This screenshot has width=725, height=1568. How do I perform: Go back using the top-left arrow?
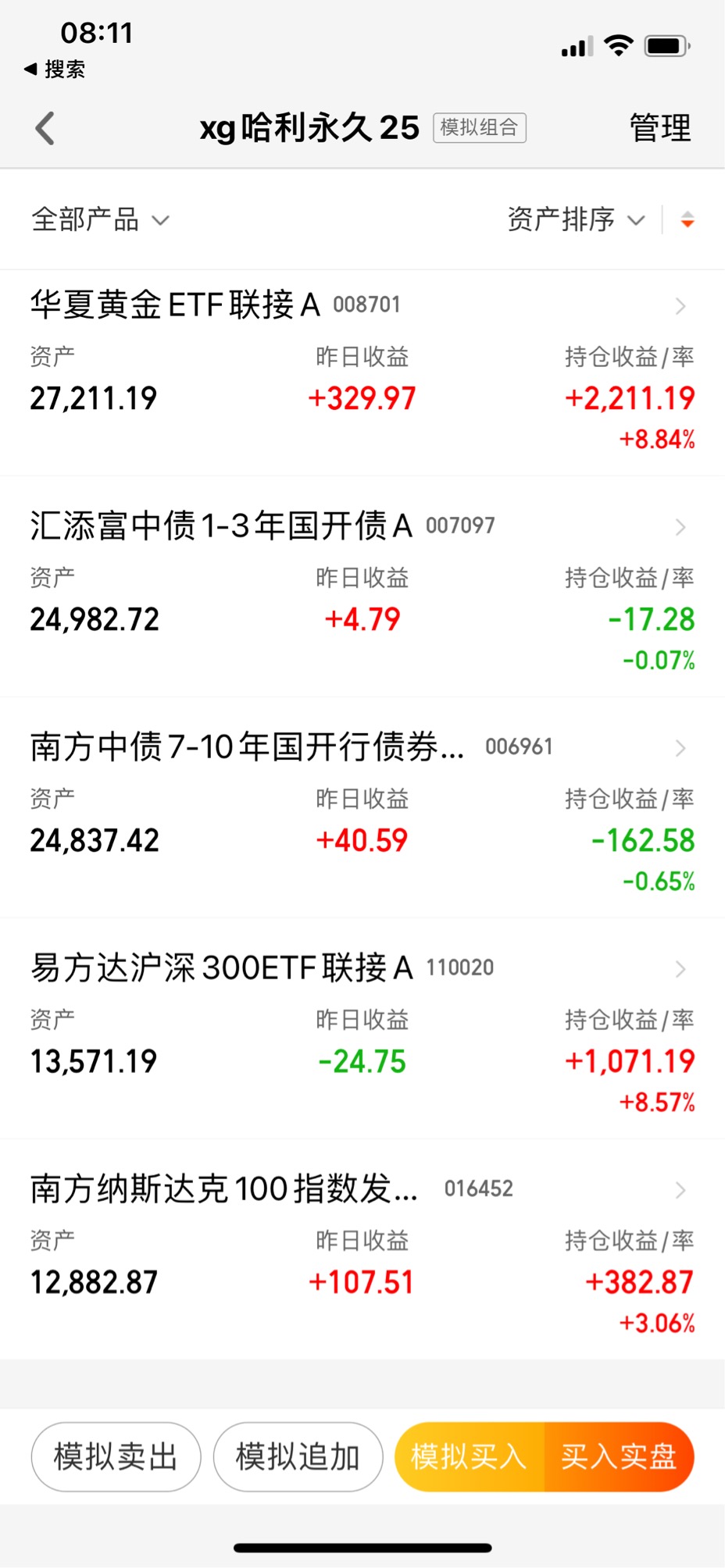coord(45,128)
